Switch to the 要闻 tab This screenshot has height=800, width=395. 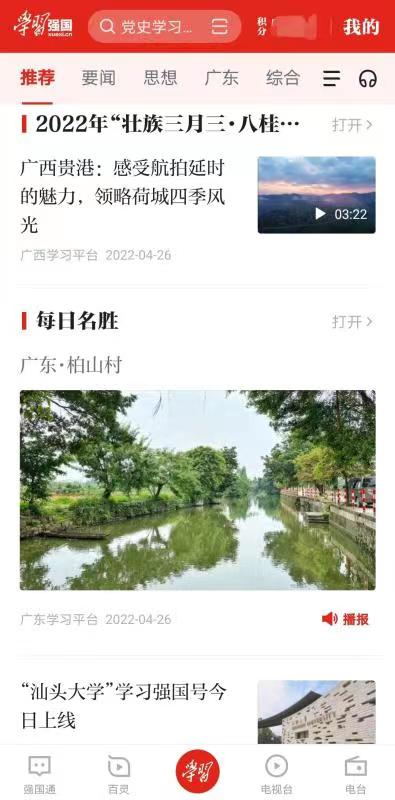coord(98,78)
